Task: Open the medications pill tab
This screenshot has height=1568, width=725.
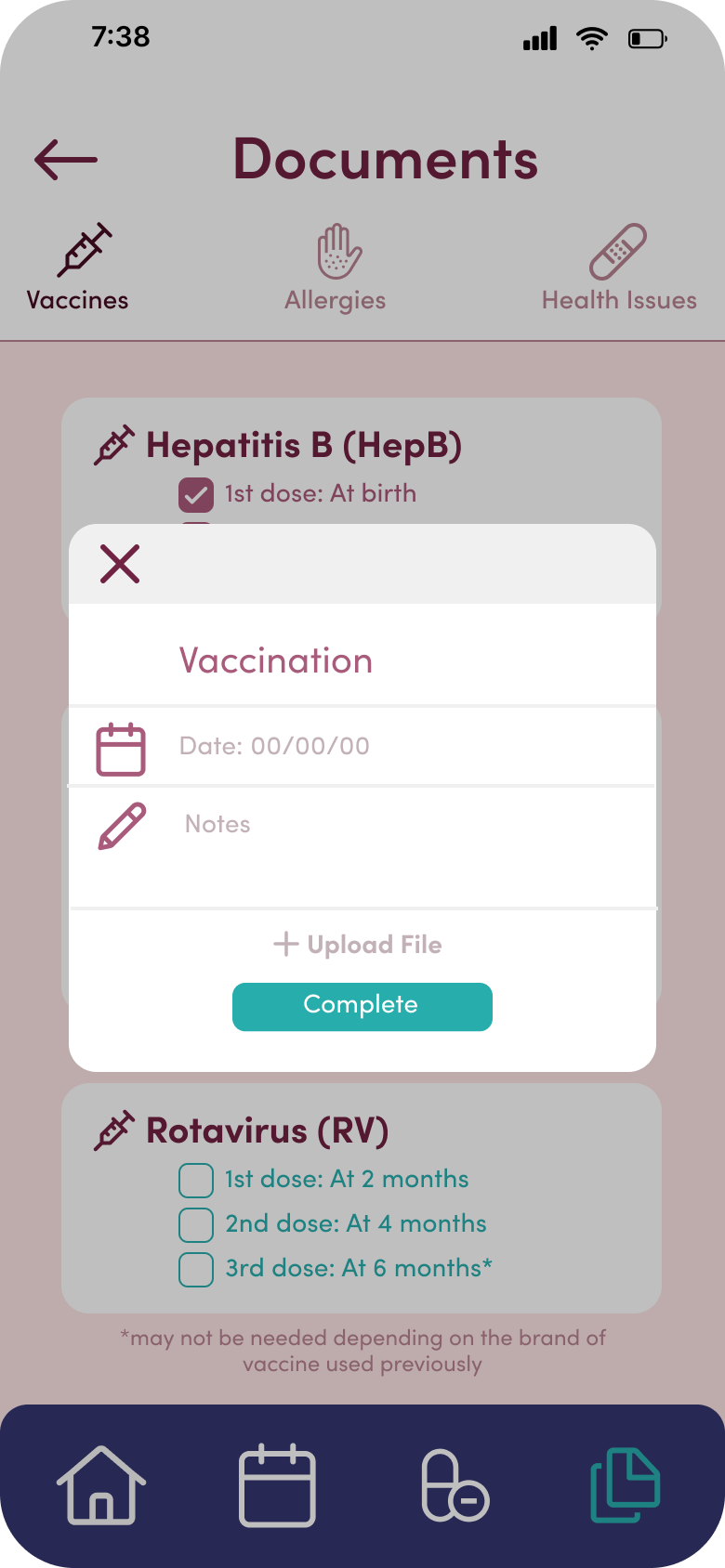Action: (x=455, y=1484)
